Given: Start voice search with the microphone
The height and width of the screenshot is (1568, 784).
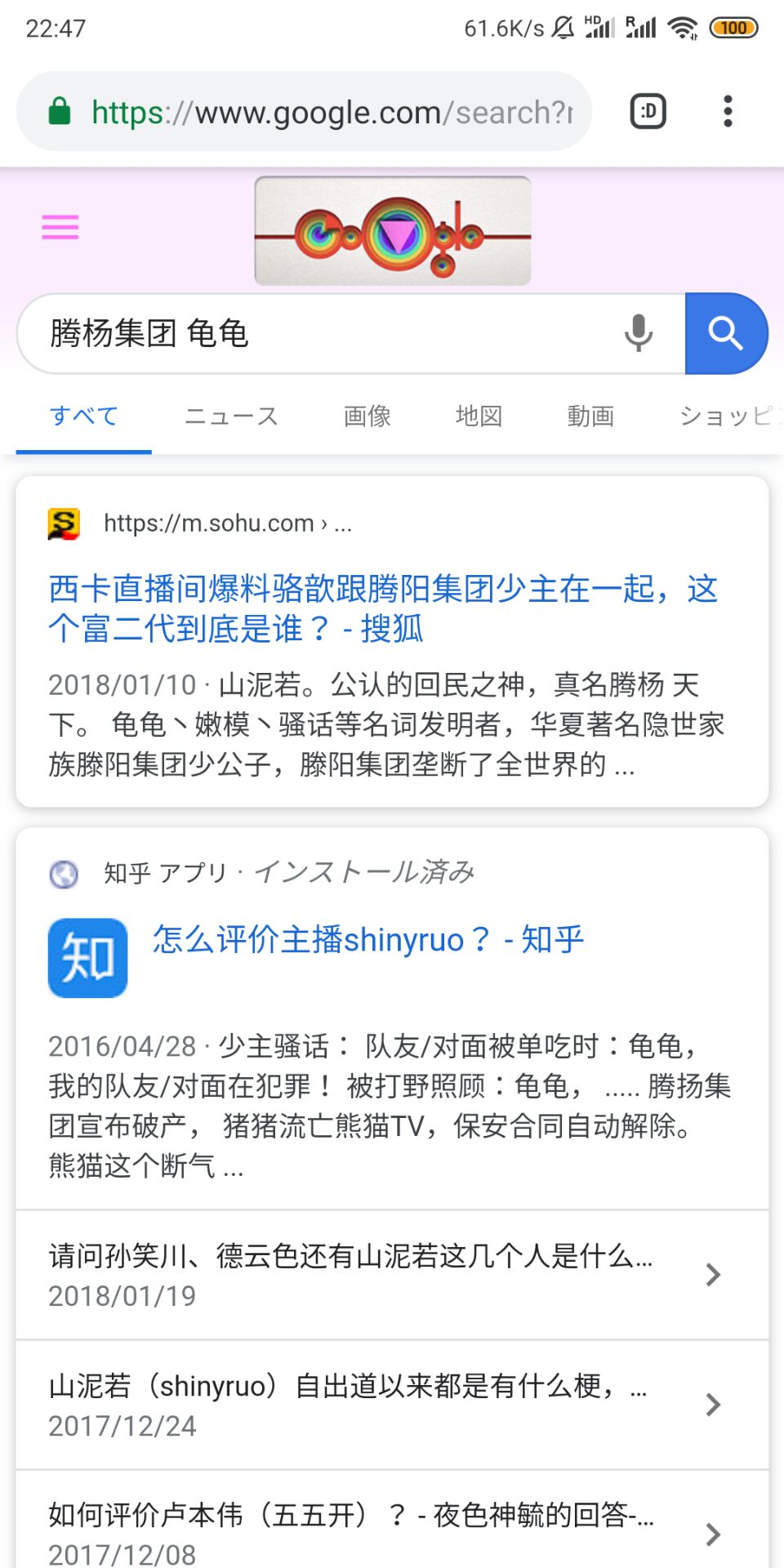Looking at the screenshot, I should pos(639,333).
